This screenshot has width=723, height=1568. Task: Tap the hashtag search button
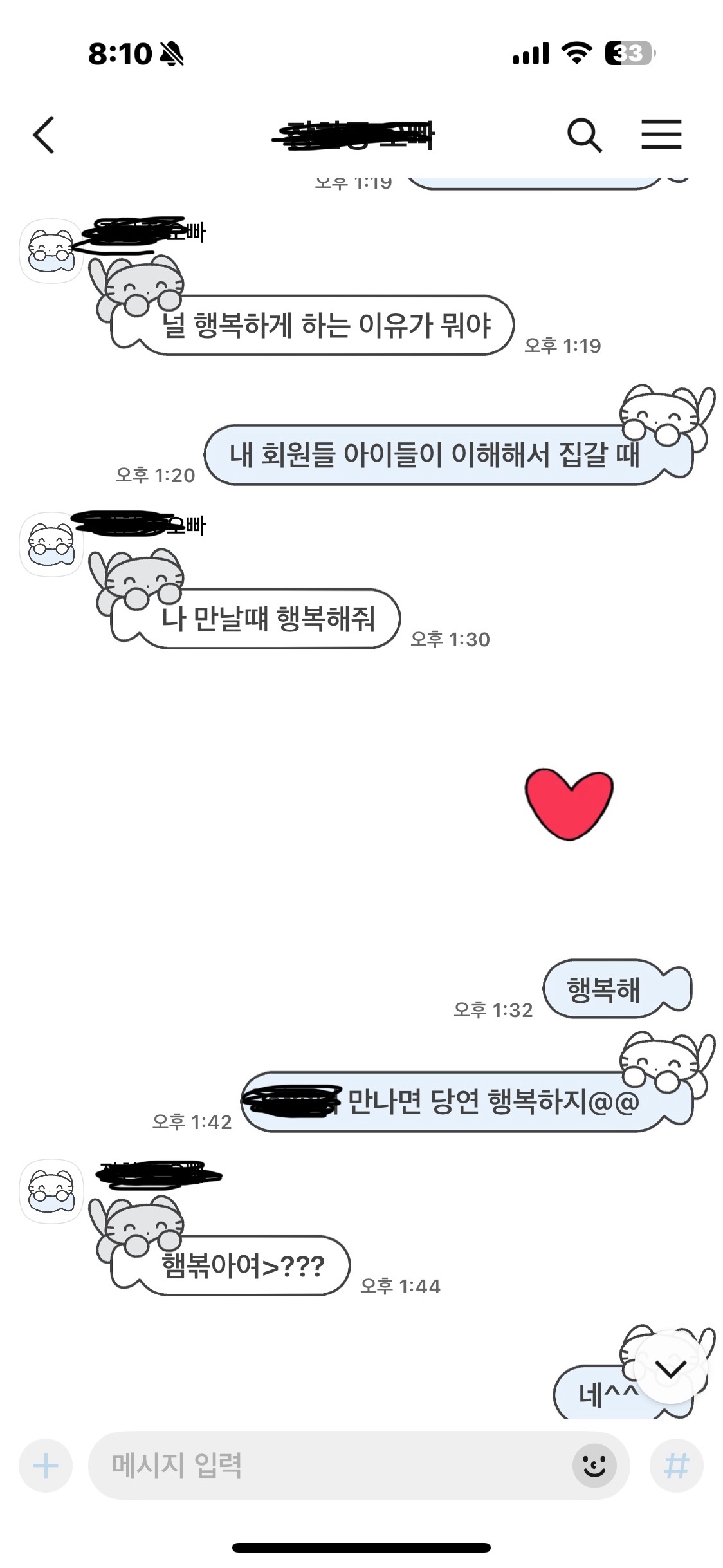tap(676, 1466)
